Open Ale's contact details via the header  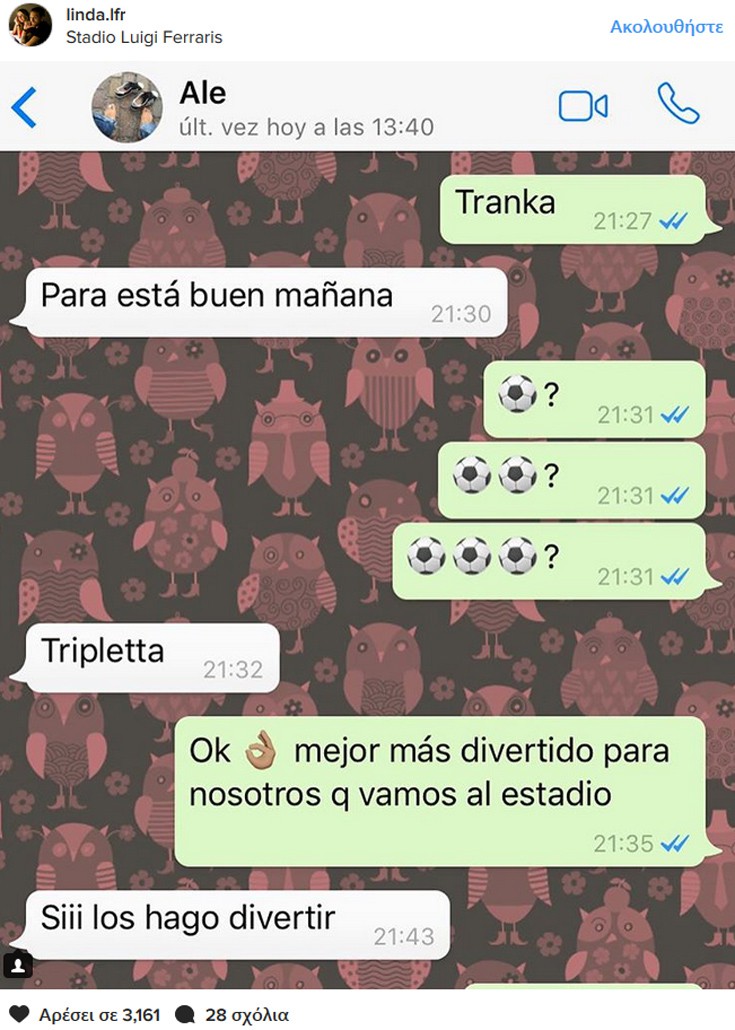click(202, 93)
